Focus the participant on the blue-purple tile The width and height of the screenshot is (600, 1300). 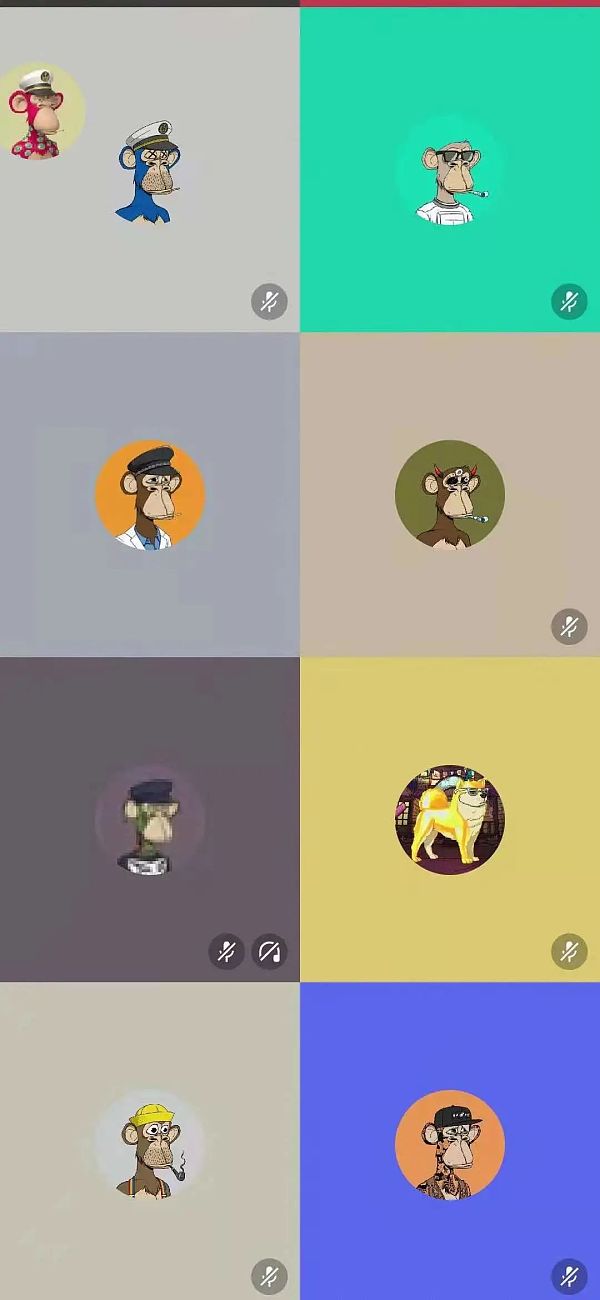coord(450,1145)
